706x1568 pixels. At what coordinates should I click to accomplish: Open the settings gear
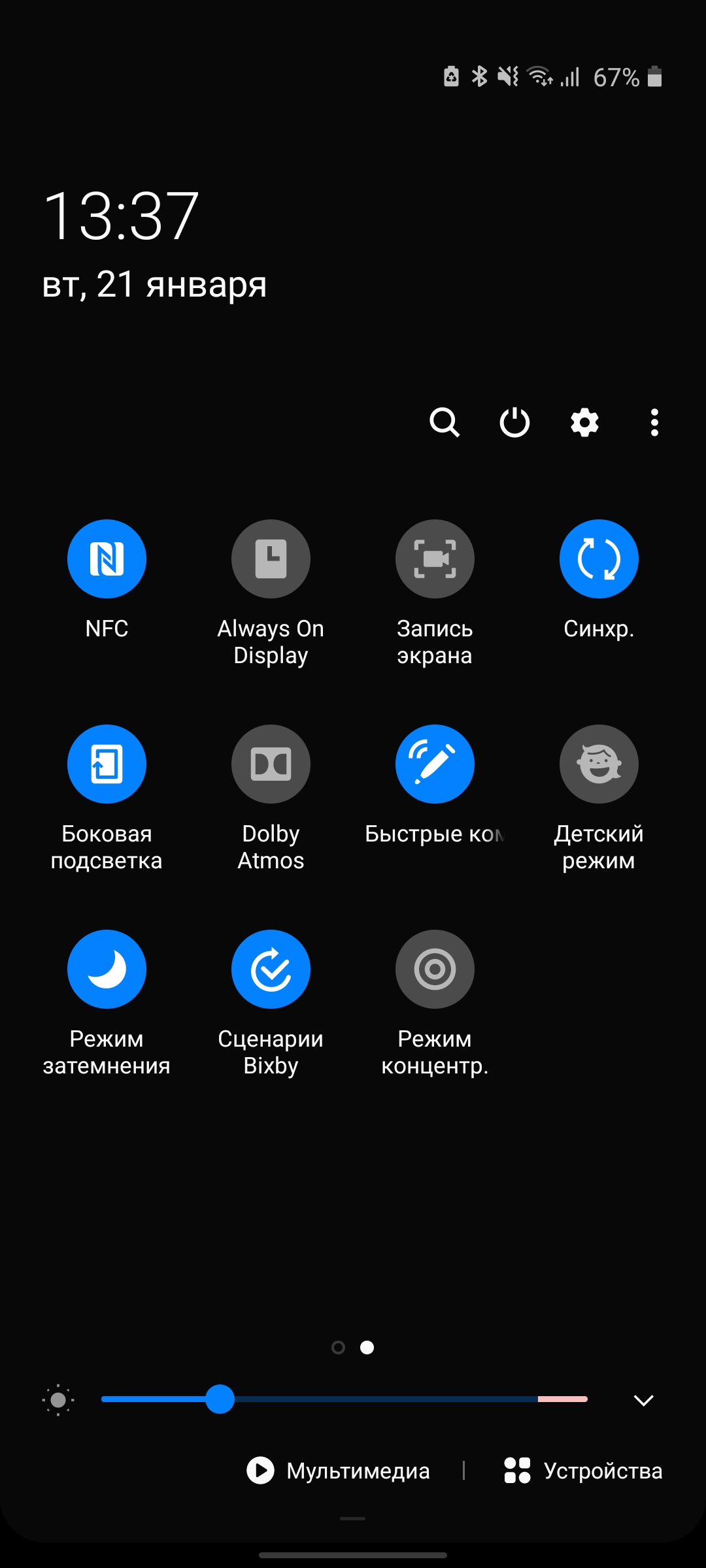click(x=584, y=422)
